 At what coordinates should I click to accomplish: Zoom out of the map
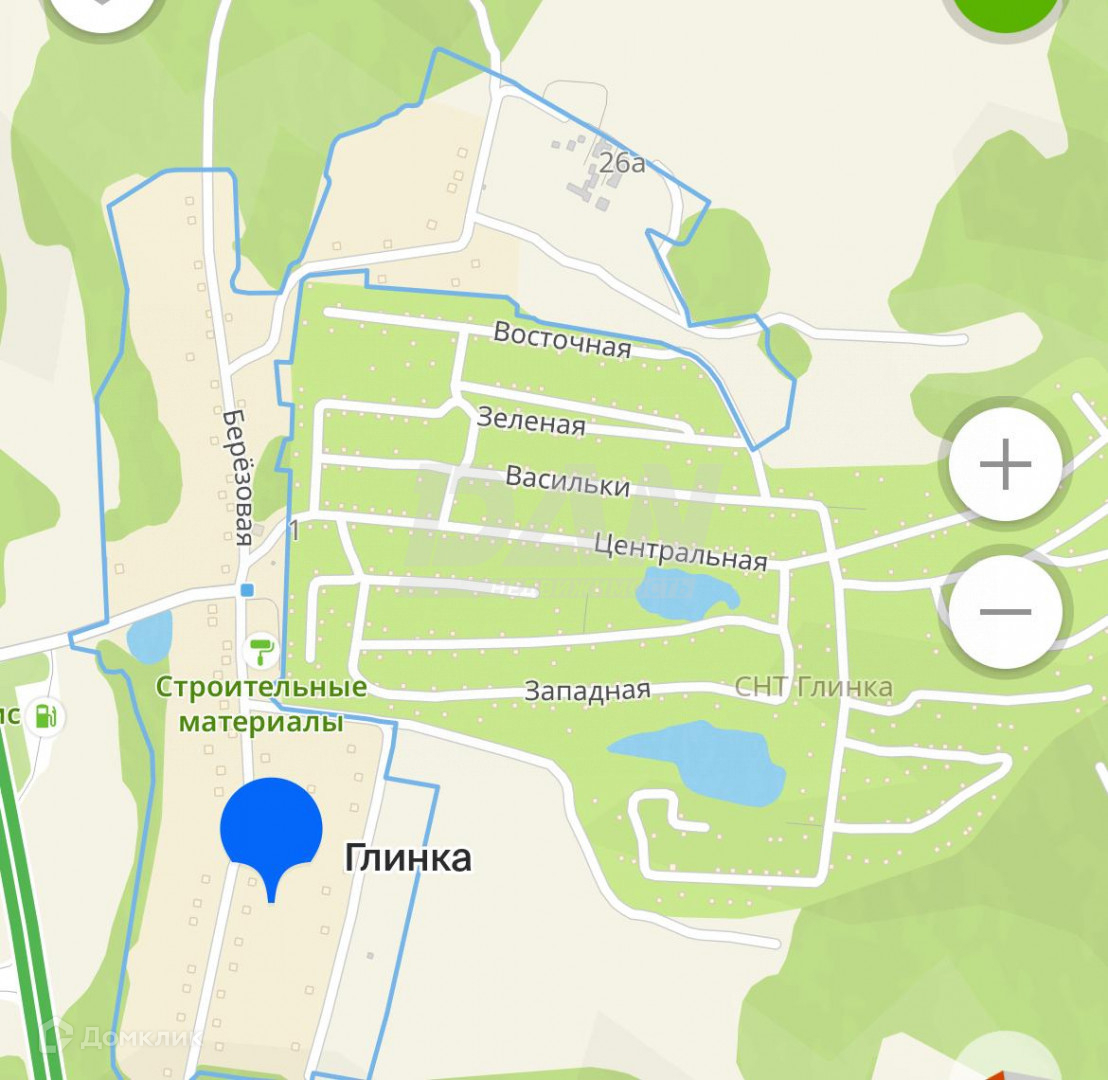click(1005, 612)
